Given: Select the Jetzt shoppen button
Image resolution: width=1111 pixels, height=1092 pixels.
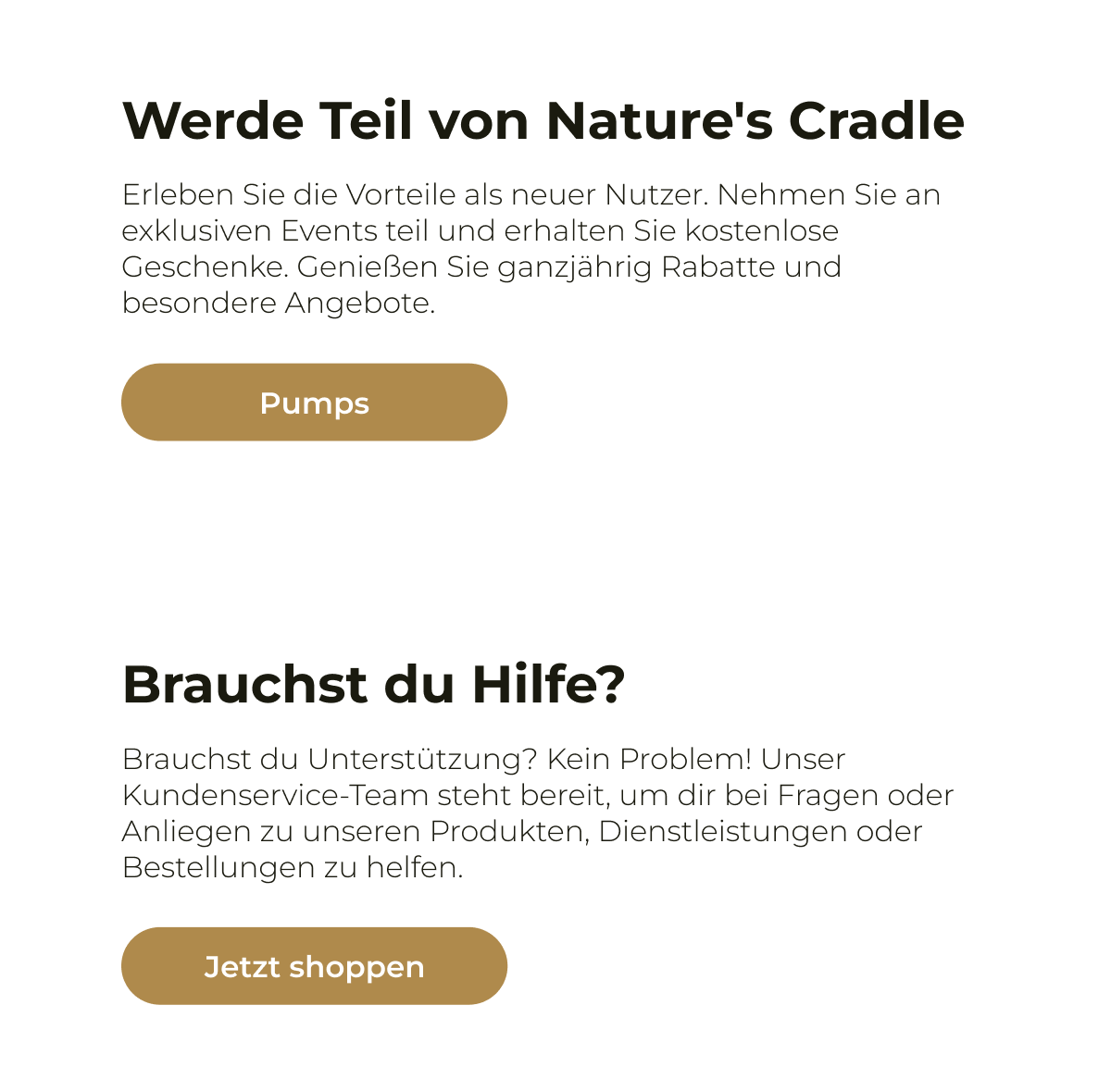Looking at the screenshot, I should click(314, 966).
